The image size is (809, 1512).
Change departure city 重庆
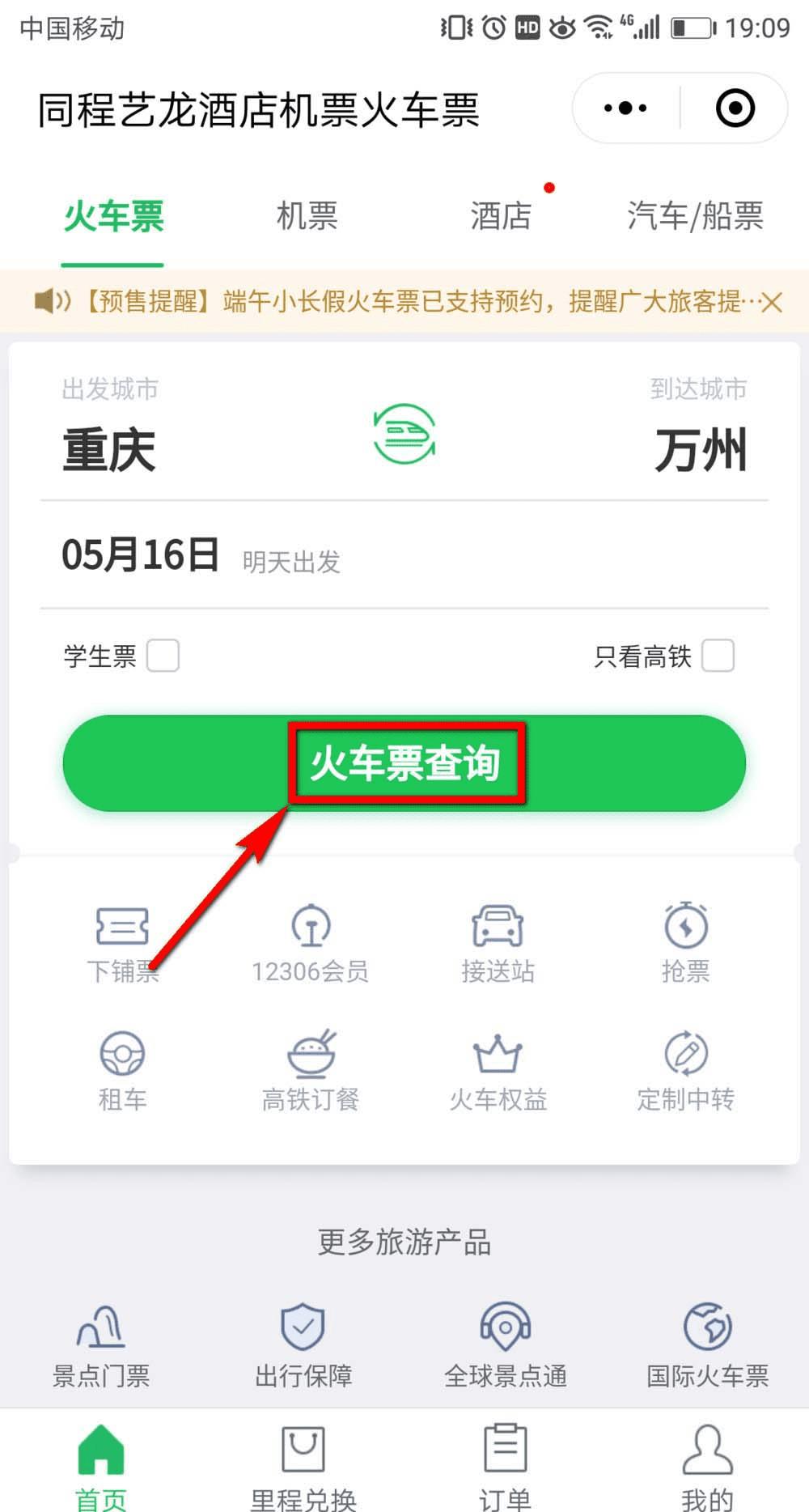click(x=109, y=450)
